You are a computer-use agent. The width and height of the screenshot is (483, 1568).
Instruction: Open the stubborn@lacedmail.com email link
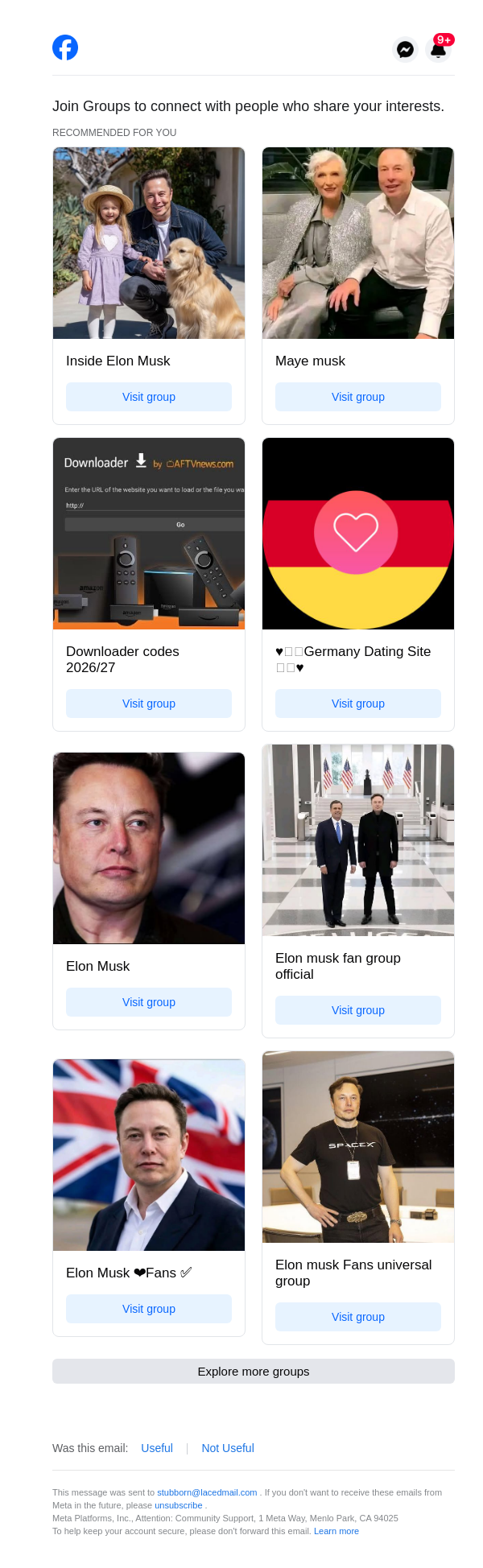click(x=207, y=1492)
